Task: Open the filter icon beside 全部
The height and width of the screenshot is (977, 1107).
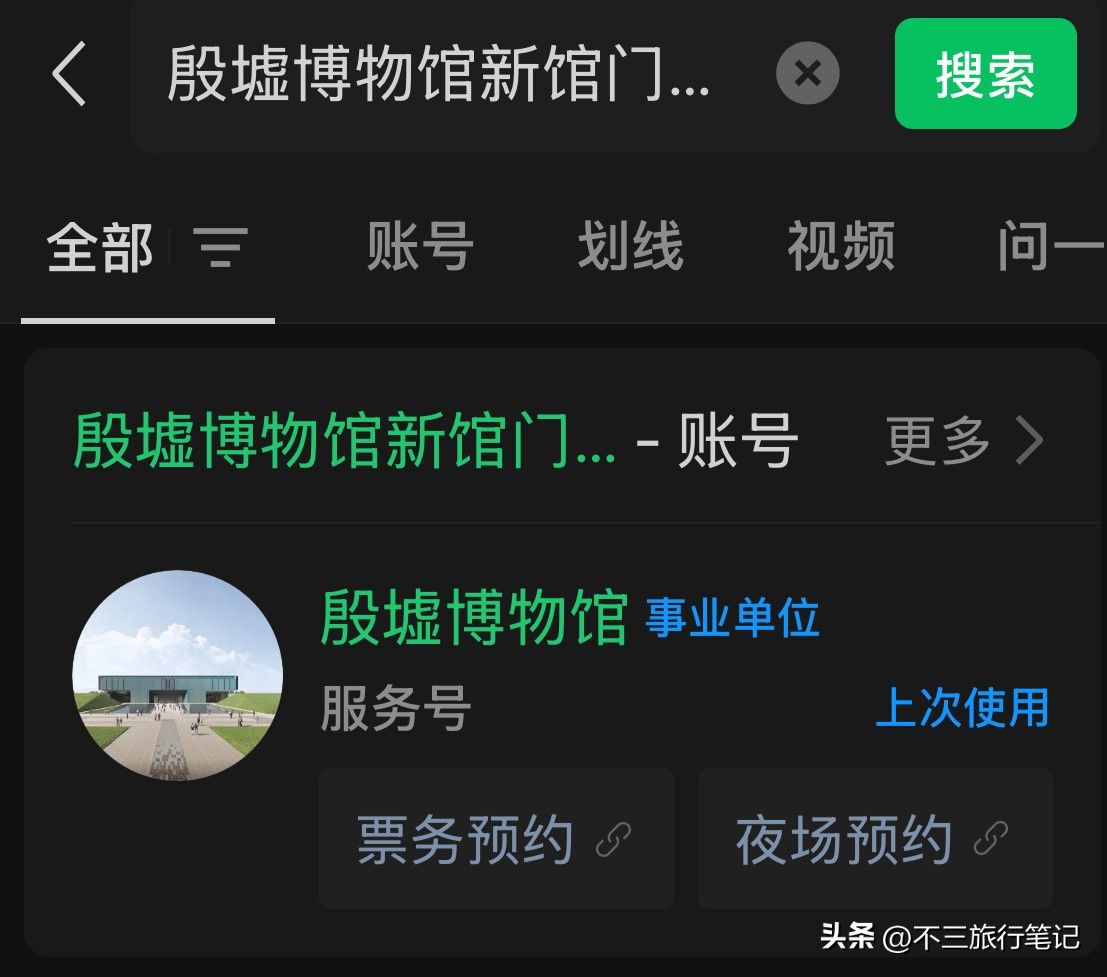Action: [x=220, y=247]
